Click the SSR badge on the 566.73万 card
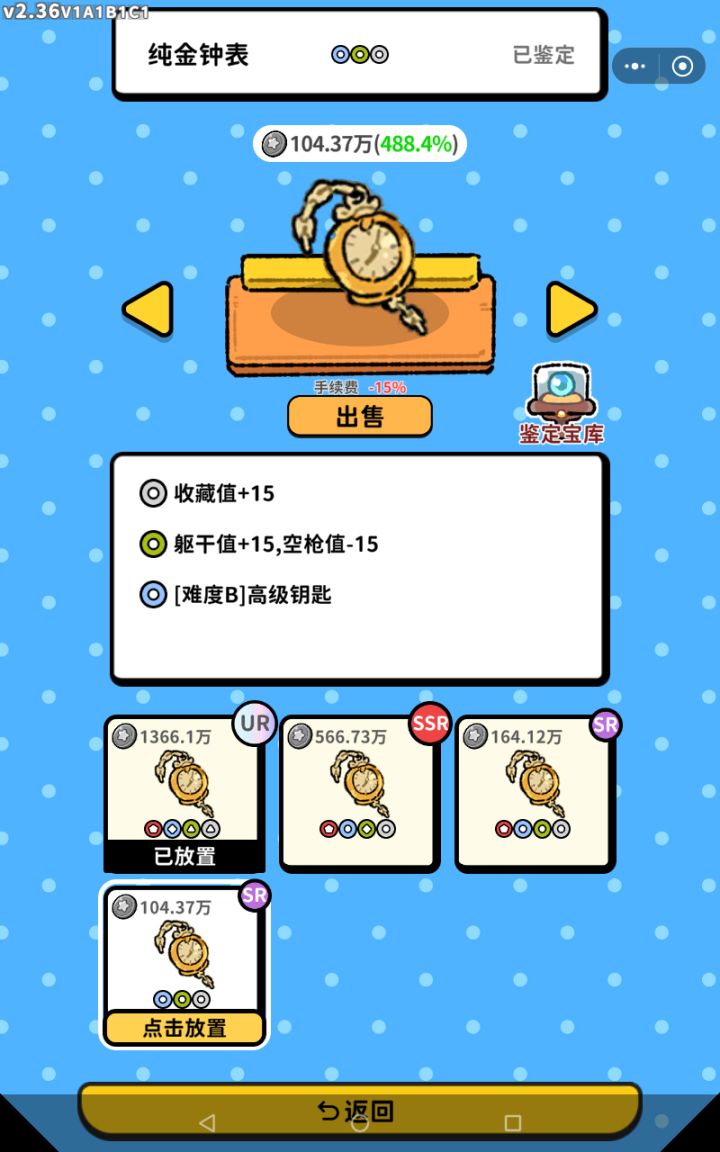The width and height of the screenshot is (720, 1152). coord(429,722)
